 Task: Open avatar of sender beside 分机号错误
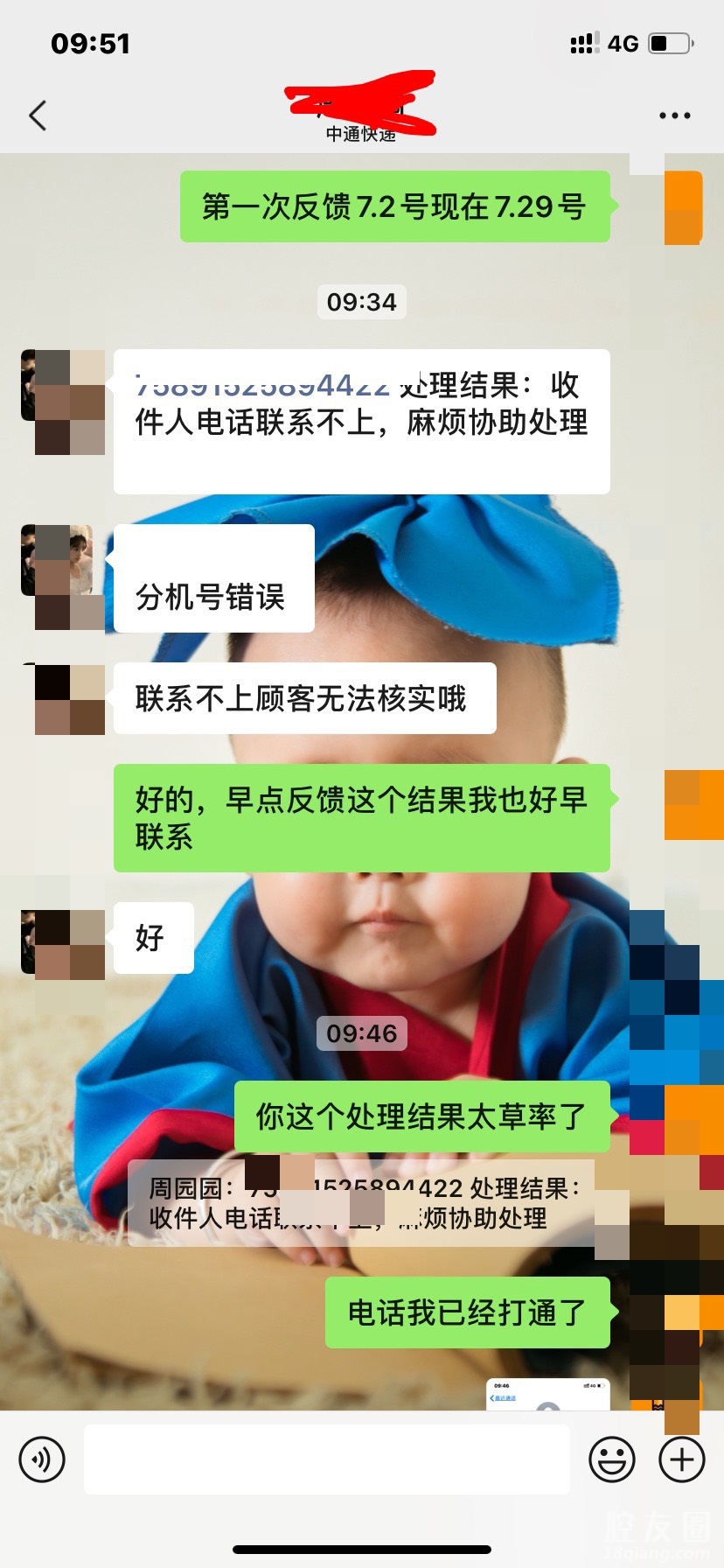click(63, 577)
